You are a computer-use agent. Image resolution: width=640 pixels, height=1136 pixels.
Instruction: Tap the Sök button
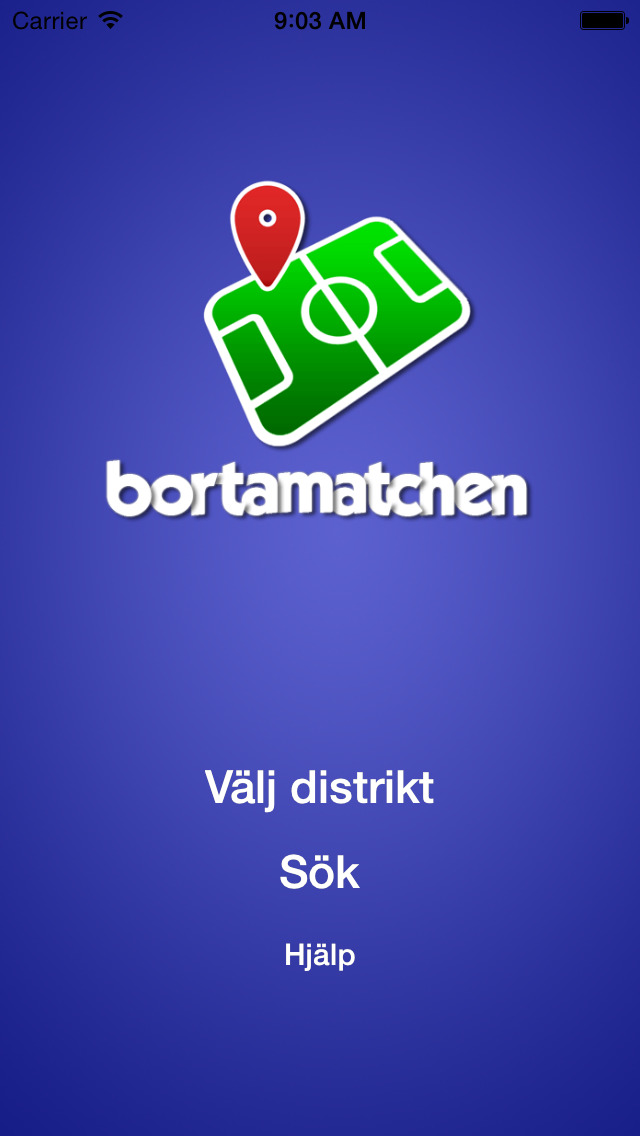tap(320, 872)
